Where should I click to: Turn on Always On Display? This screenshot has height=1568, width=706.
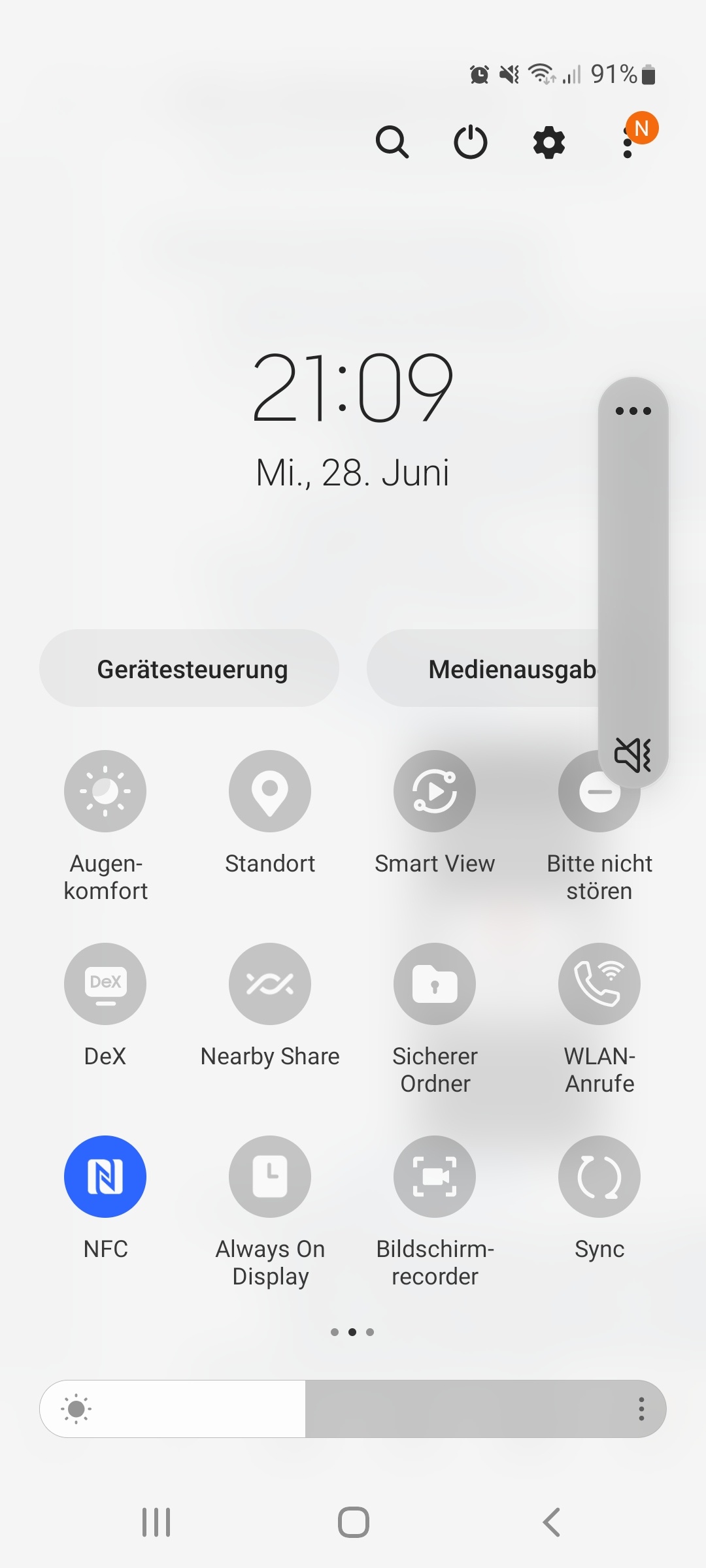(x=270, y=1177)
